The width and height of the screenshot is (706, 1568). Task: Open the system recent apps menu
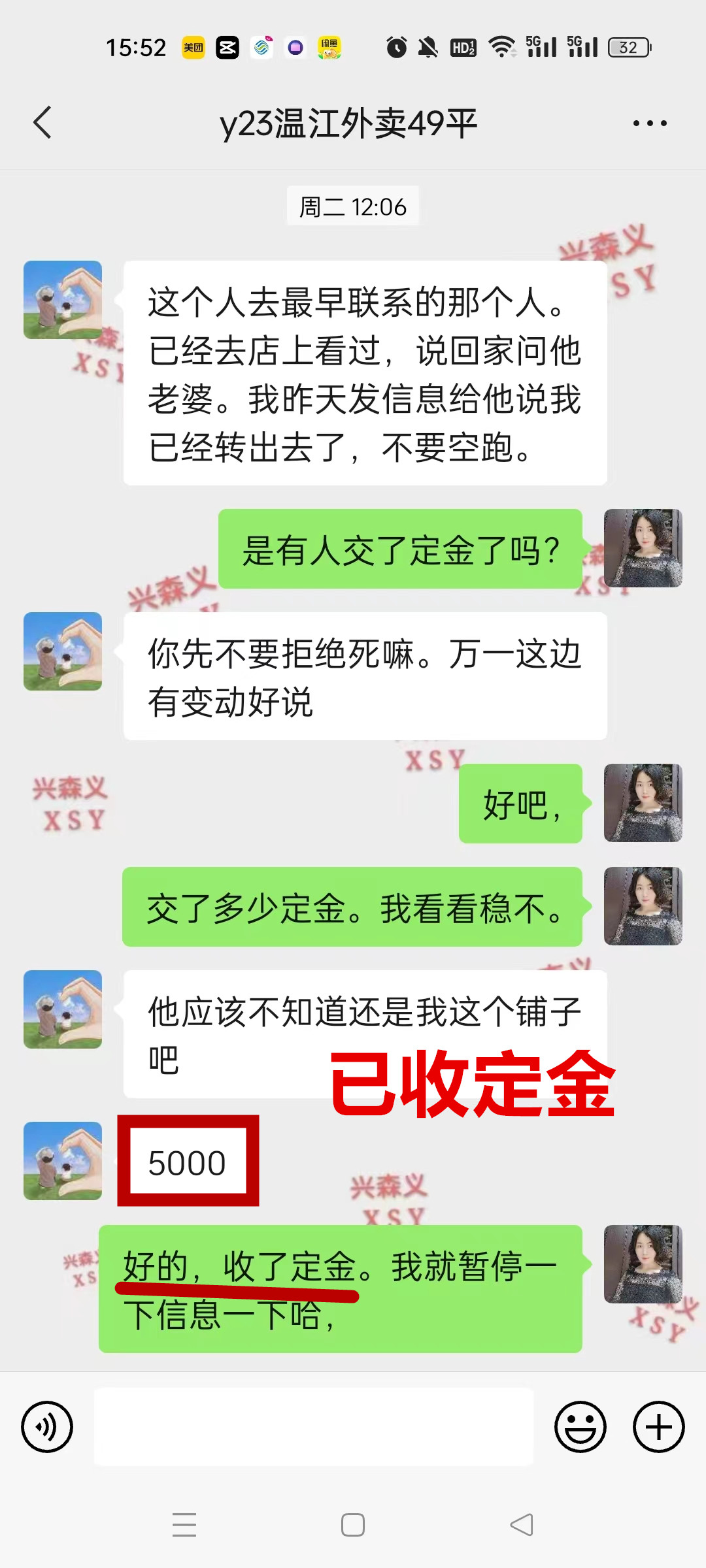[x=184, y=1525]
